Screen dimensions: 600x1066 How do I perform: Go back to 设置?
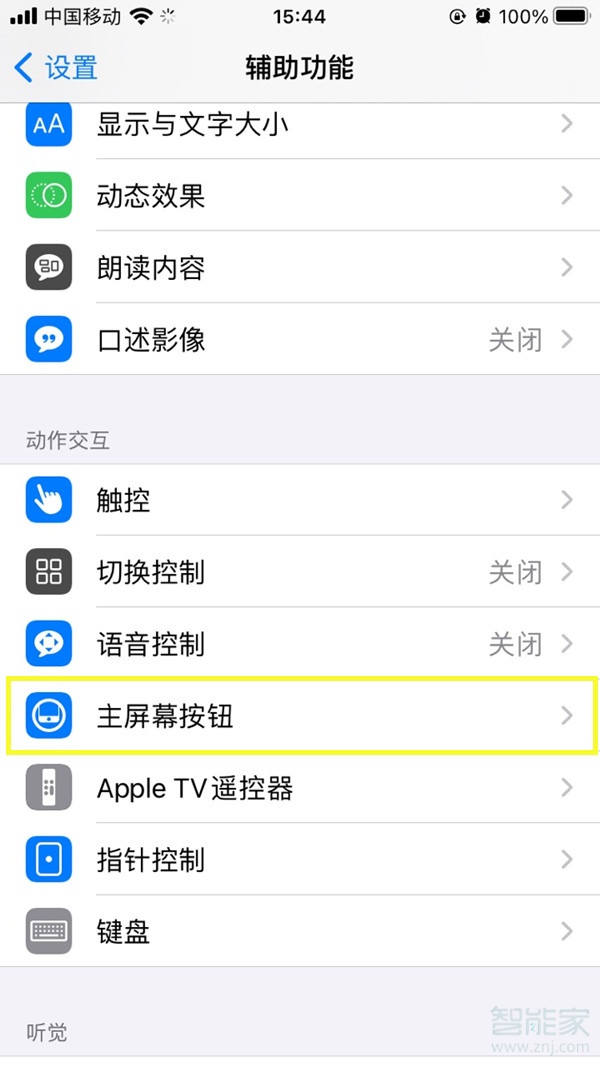click(57, 68)
